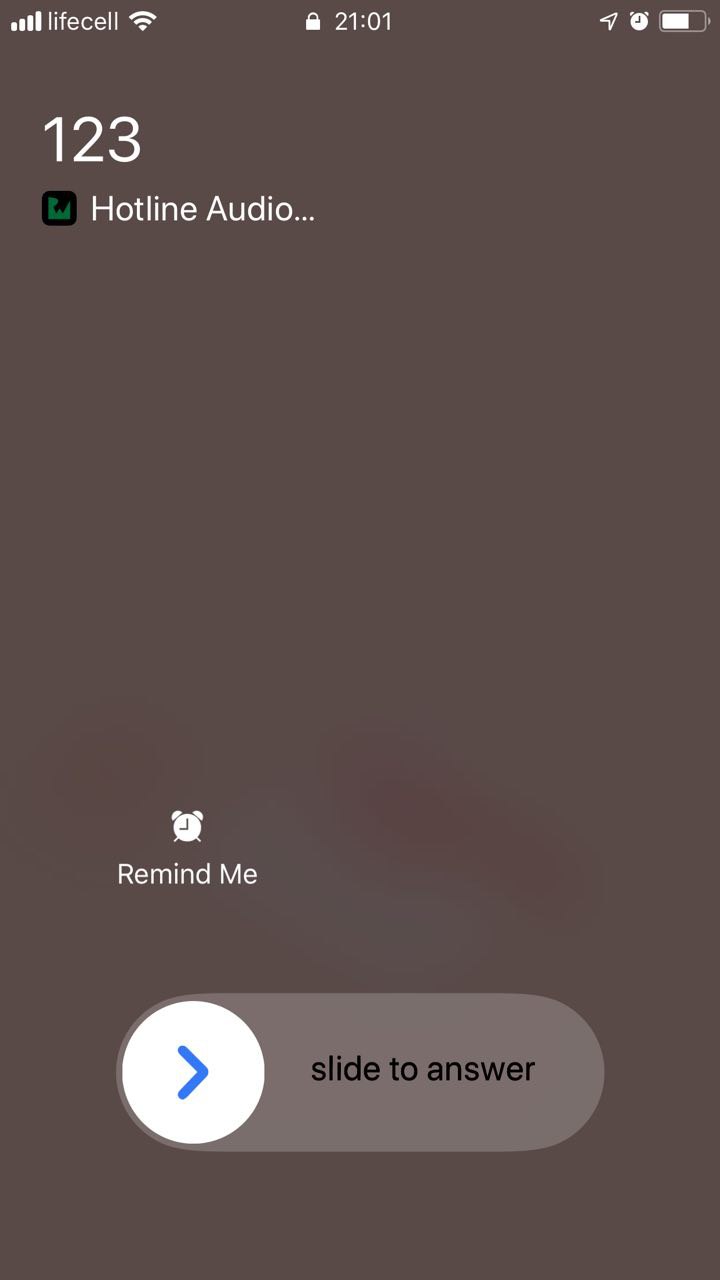Tap the battery indicator icon

(x=681, y=19)
